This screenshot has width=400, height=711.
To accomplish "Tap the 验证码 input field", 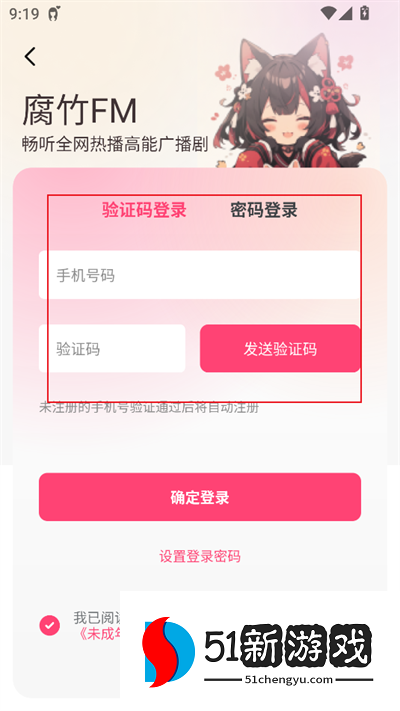I will pos(112,349).
